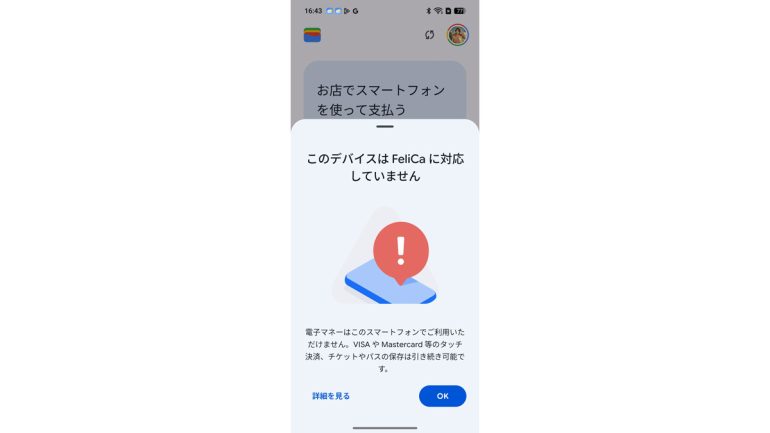Tap OK to dismiss the FeliCa dialog

click(x=442, y=396)
